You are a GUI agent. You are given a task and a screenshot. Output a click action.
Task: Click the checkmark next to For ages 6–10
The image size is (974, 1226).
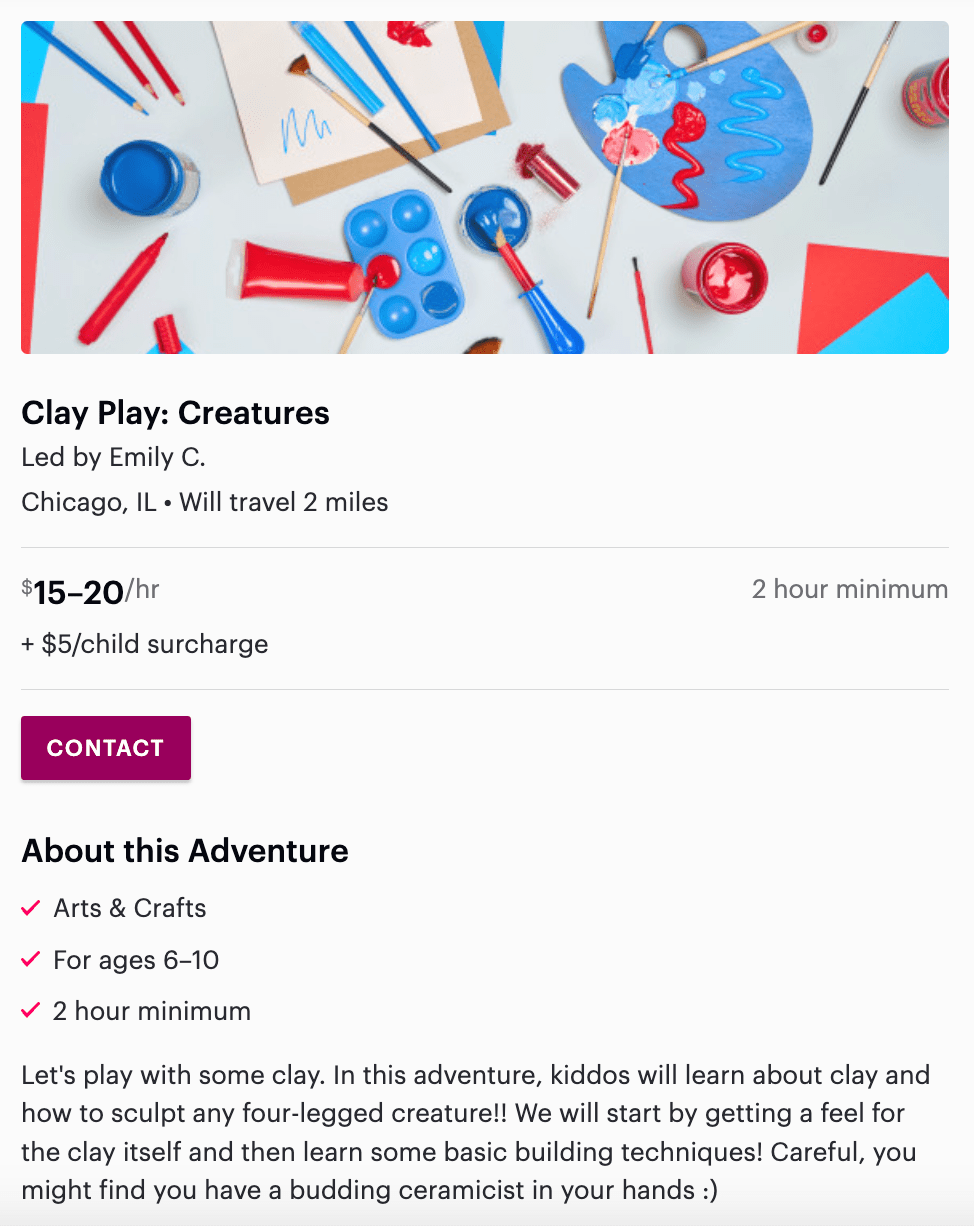tap(30, 959)
